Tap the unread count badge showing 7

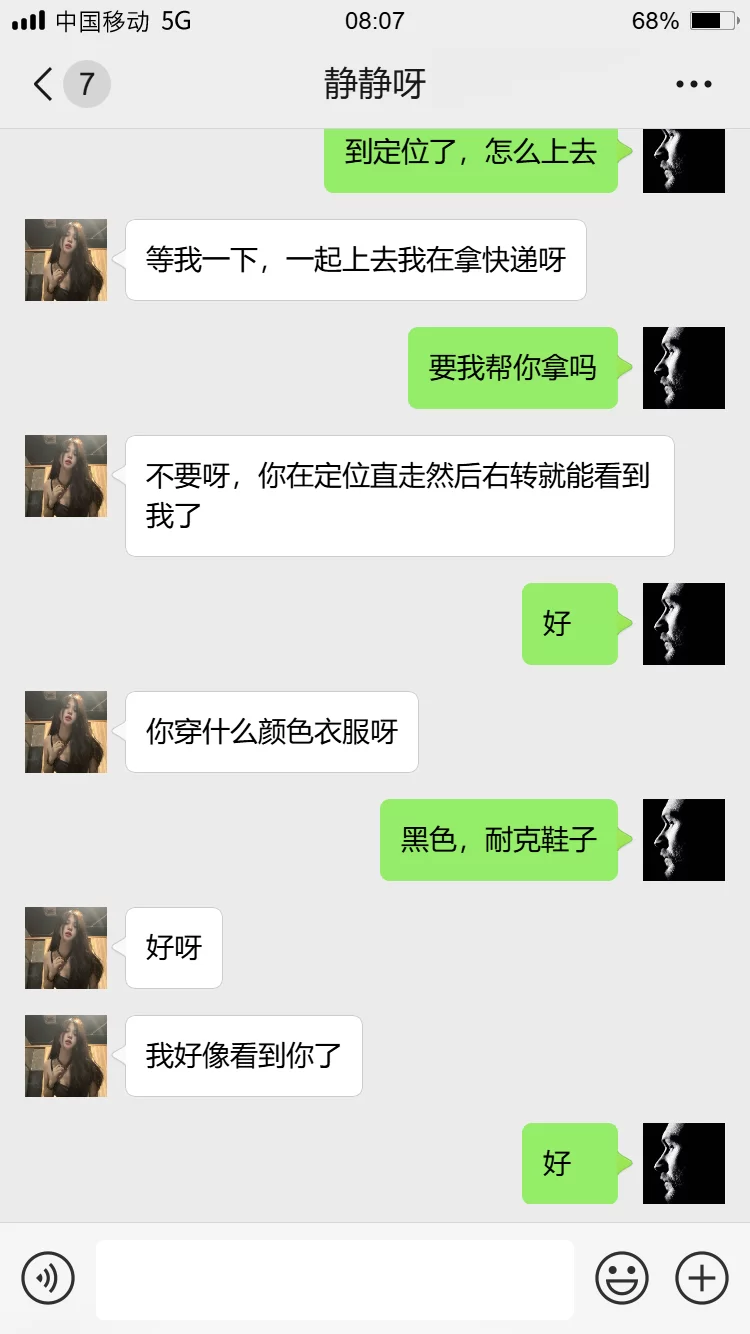tap(83, 84)
